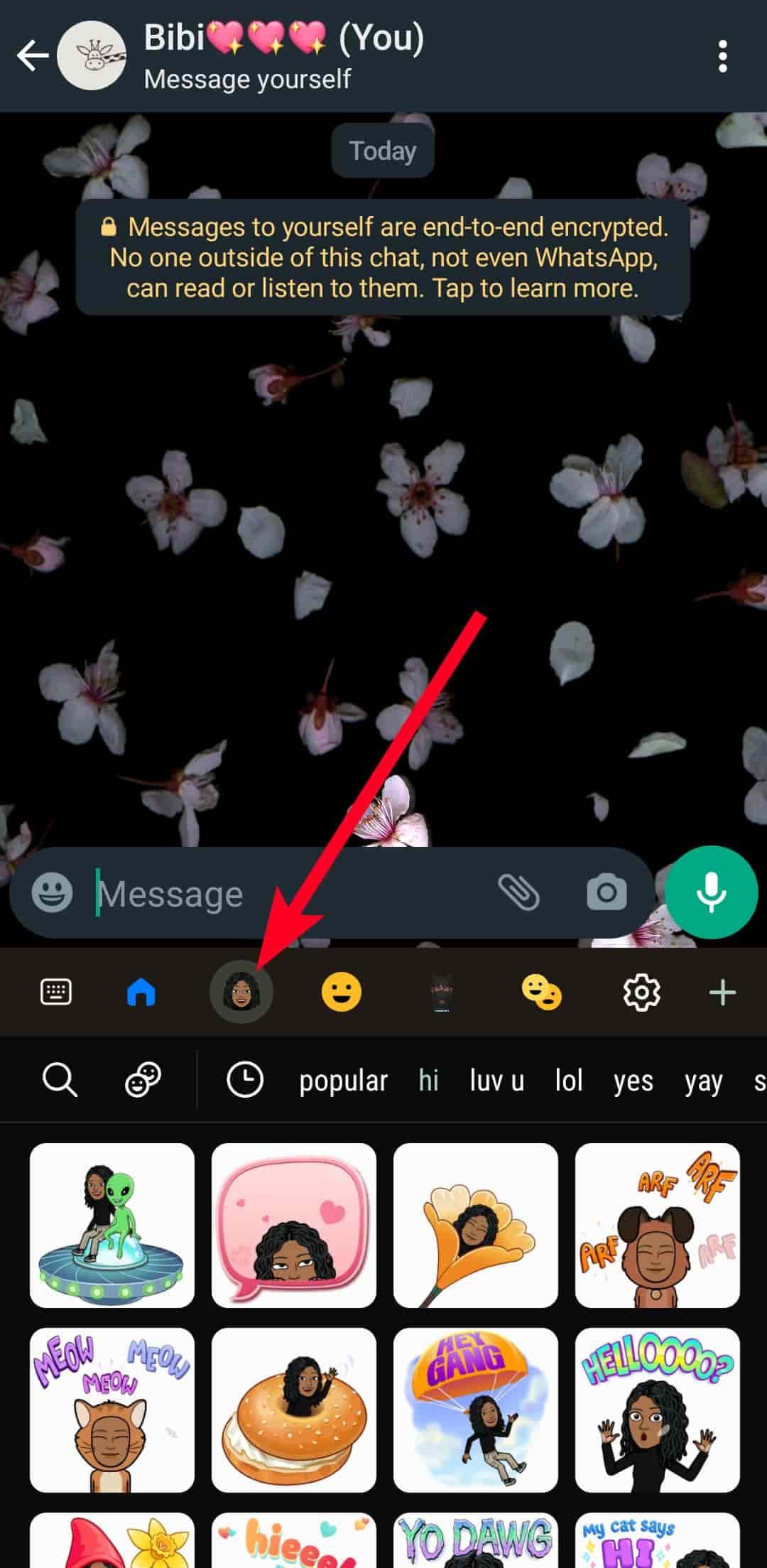Filter stickers by luv u
This screenshot has width=767, height=1568.
coord(497,1081)
